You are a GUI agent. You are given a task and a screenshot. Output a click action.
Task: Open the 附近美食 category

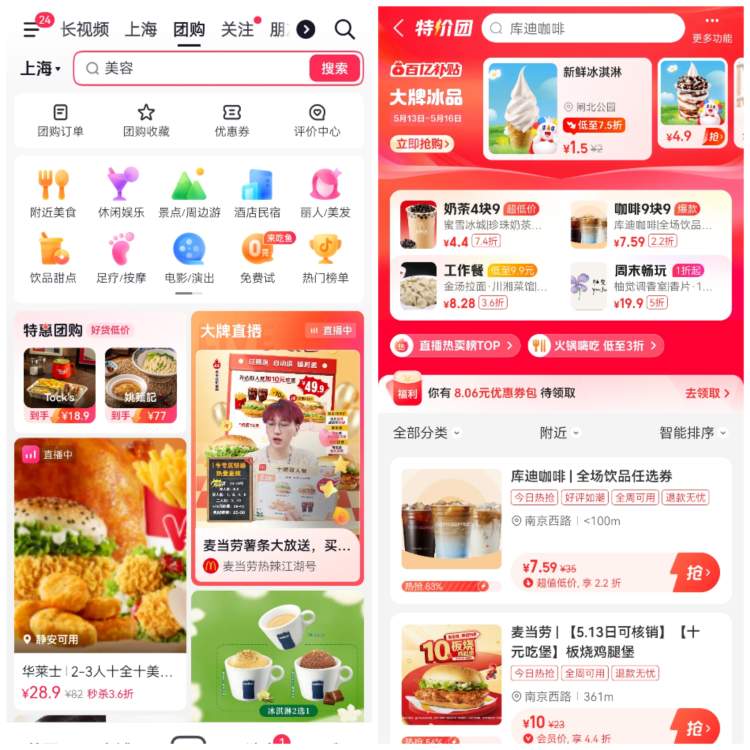tap(53, 193)
